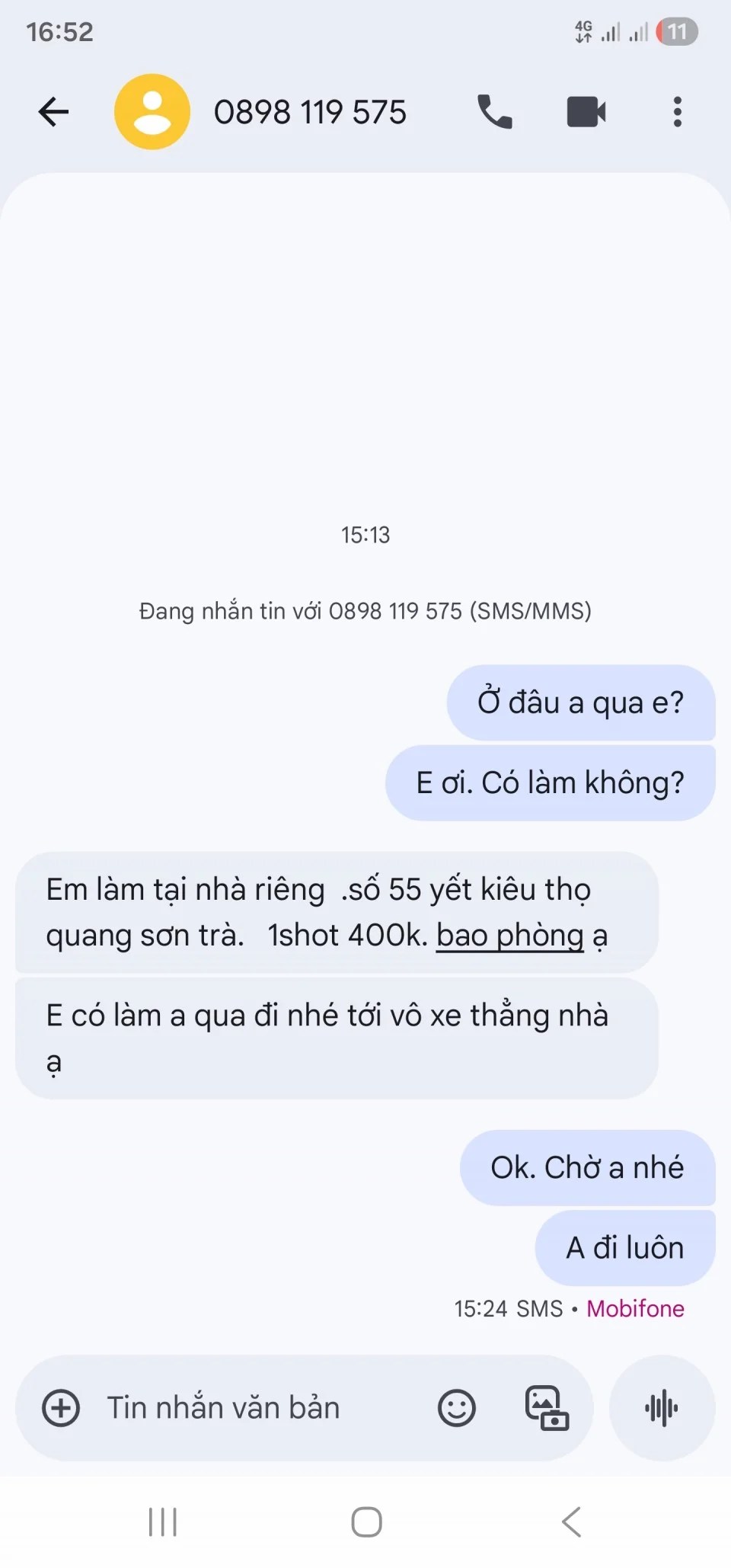Attach a photo from gallery or camera
Viewport: 731px width, 1568px height.
pos(547,1407)
